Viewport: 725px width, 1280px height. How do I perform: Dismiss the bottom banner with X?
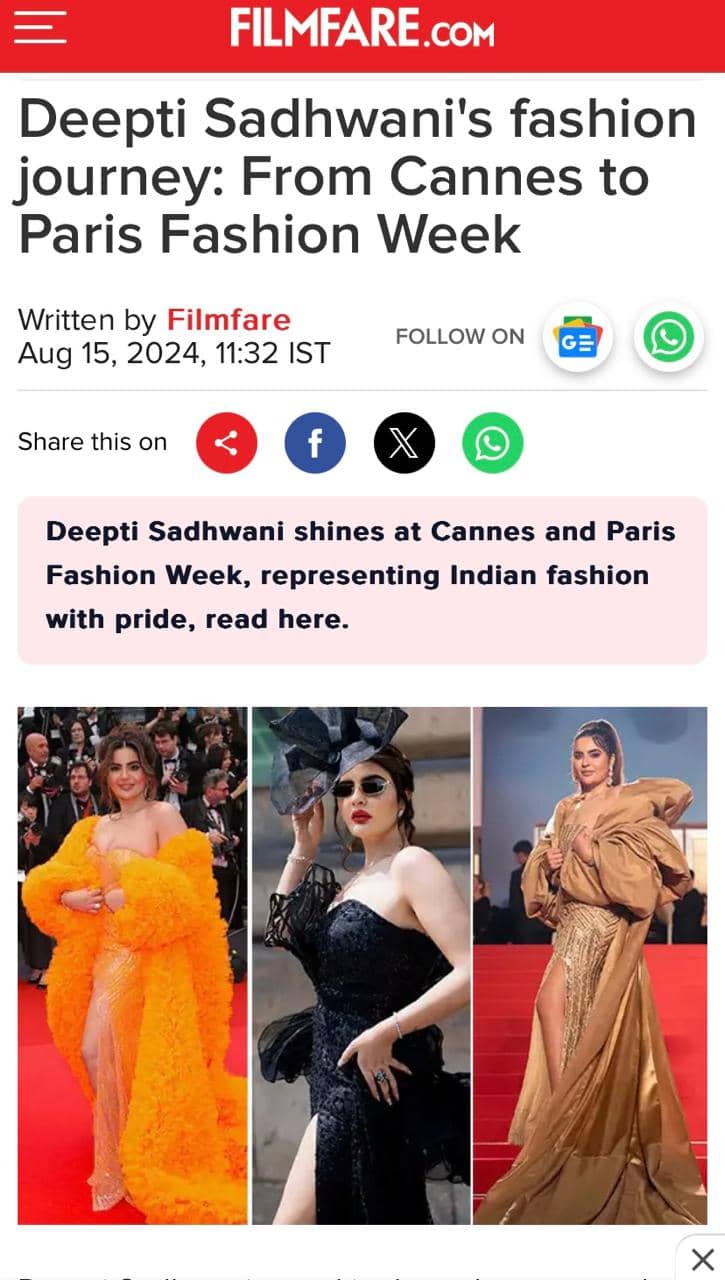[x=703, y=1259]
